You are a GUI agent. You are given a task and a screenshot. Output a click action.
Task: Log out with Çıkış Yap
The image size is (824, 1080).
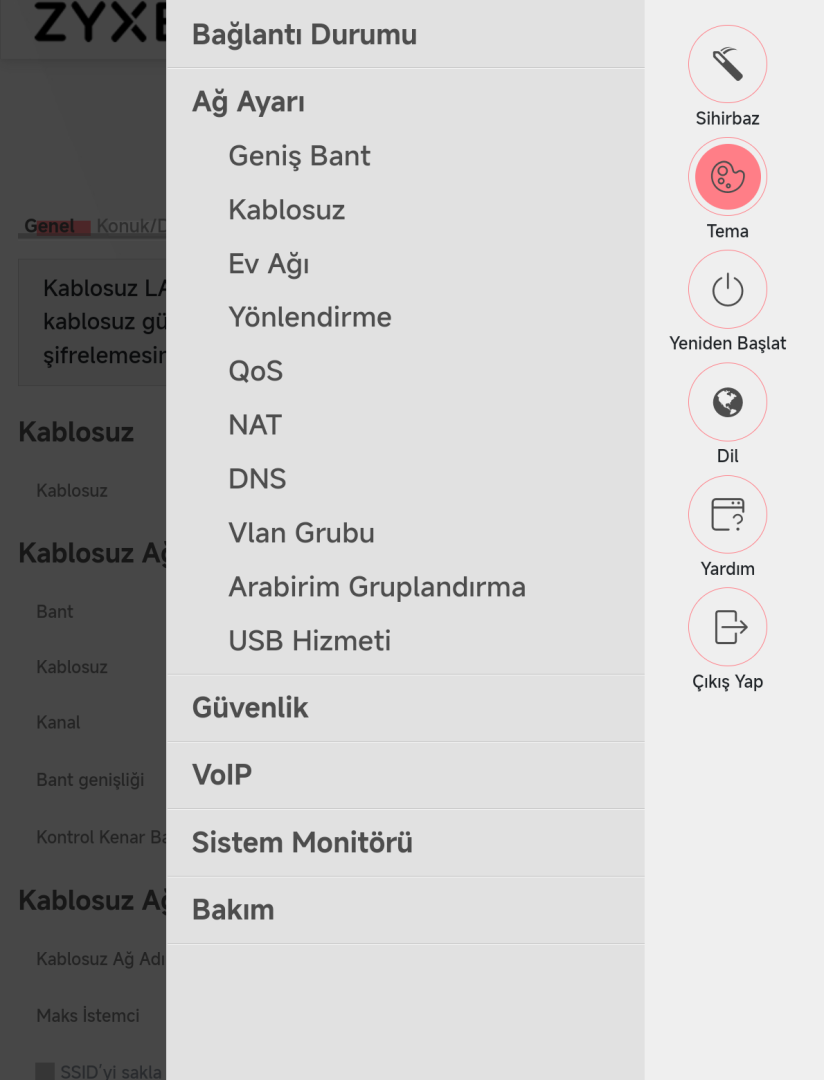[x=727, y=627]
